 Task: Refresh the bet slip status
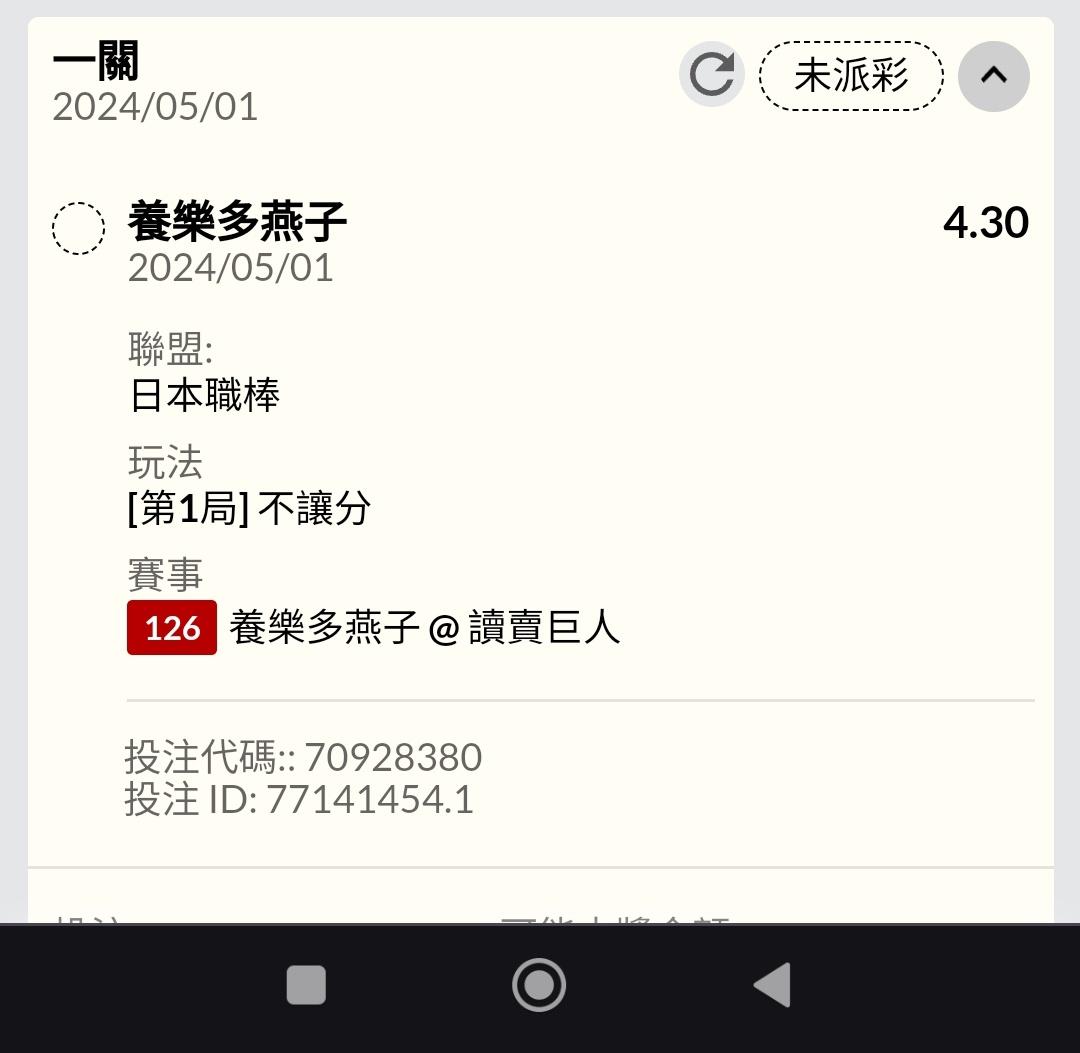pos(711,75)
